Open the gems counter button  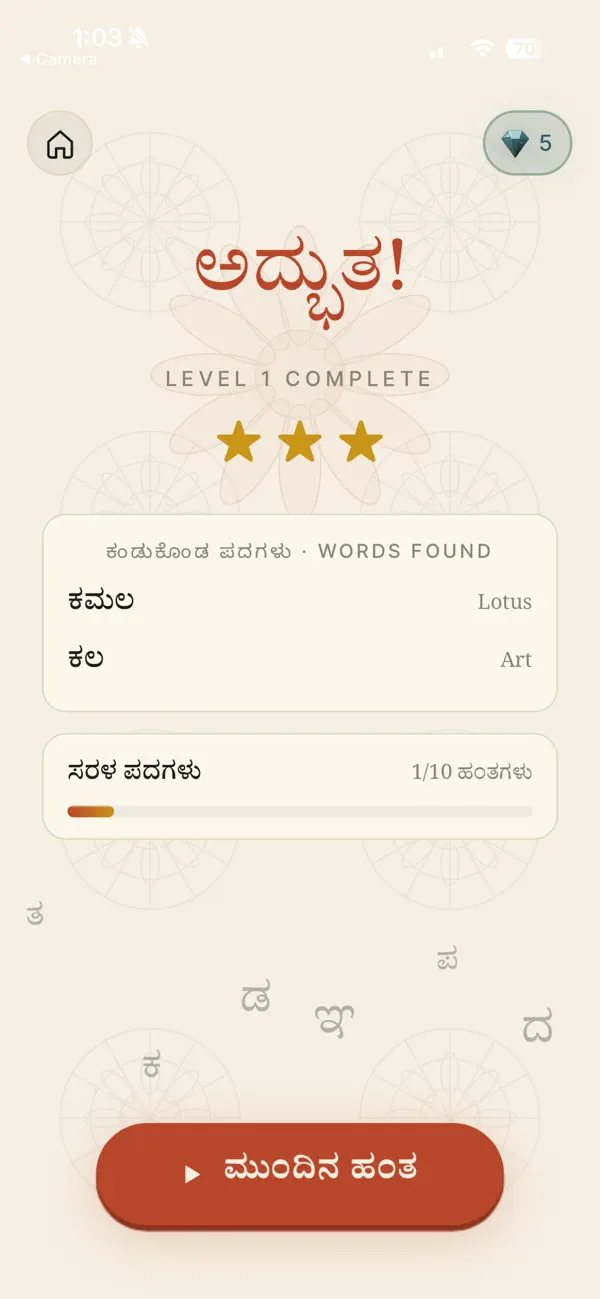click(x=527, y=143)
